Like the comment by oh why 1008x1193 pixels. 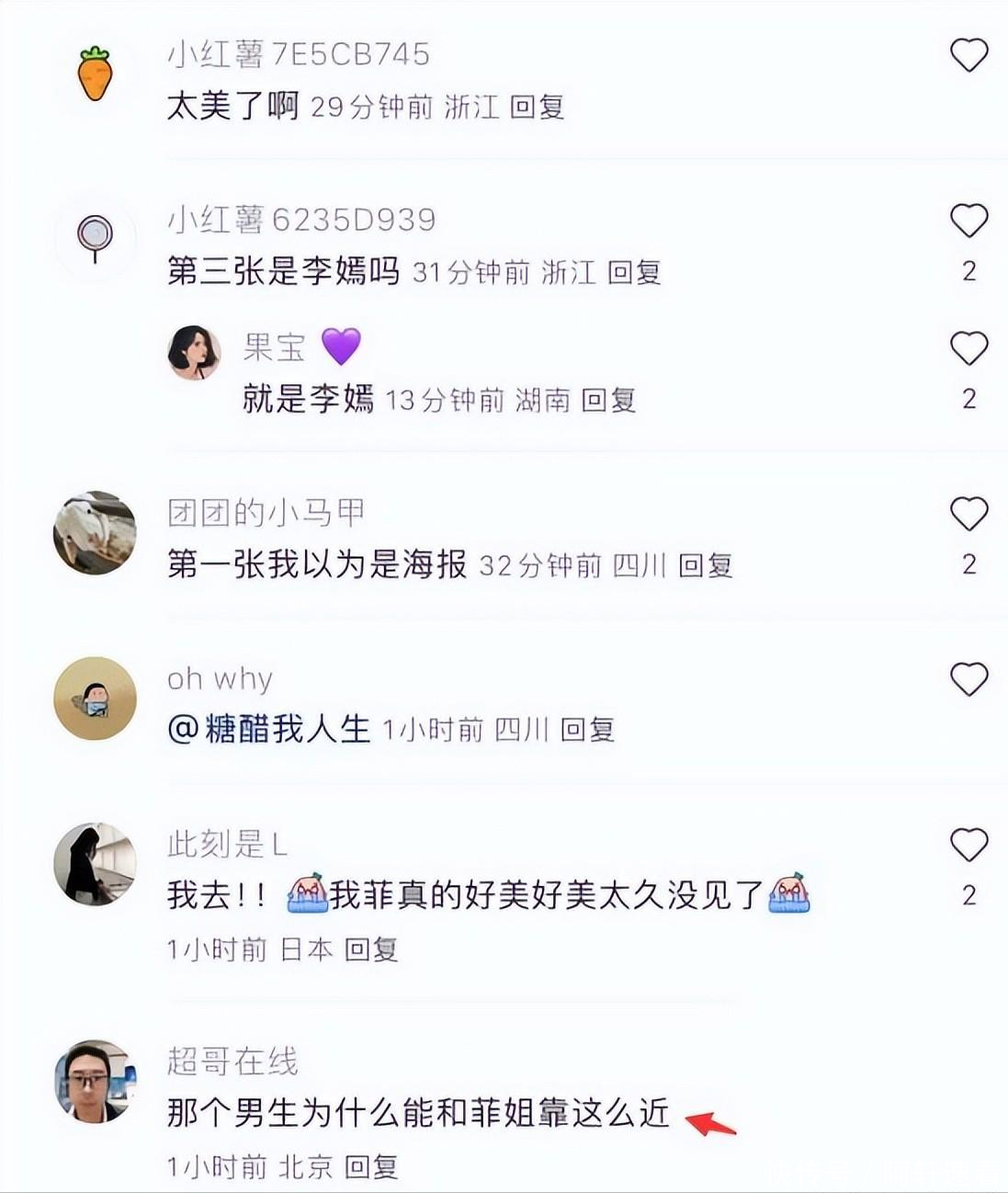coord(968,679)
